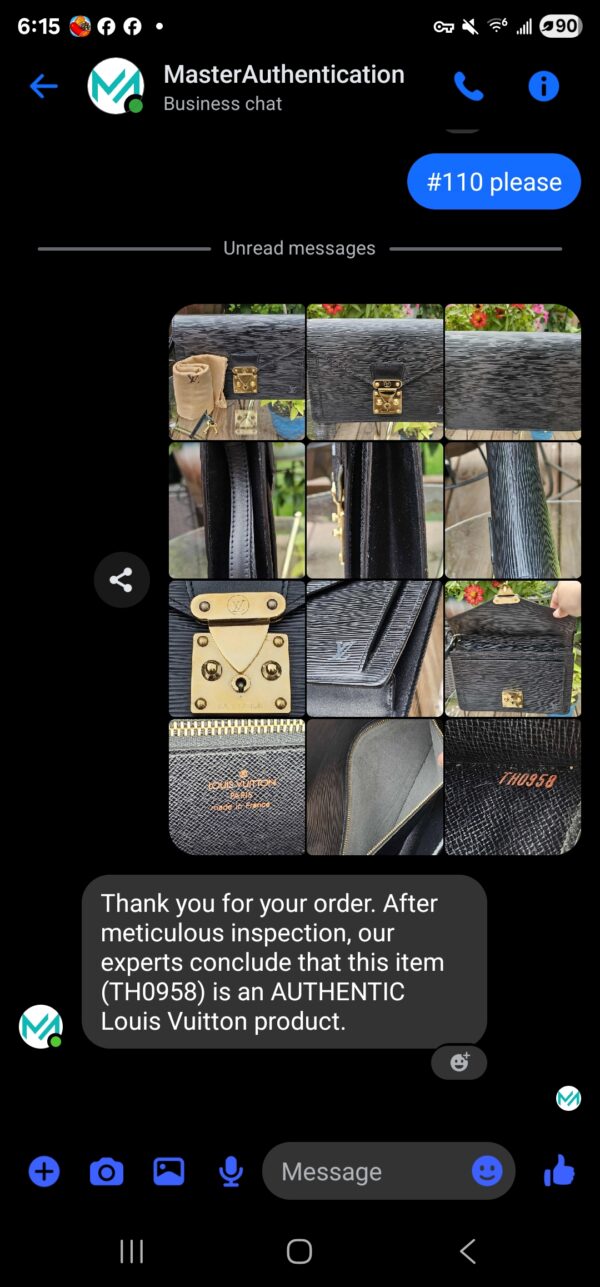Share the photo collage
Screen dimensions: 600x1287
[121, 579]
